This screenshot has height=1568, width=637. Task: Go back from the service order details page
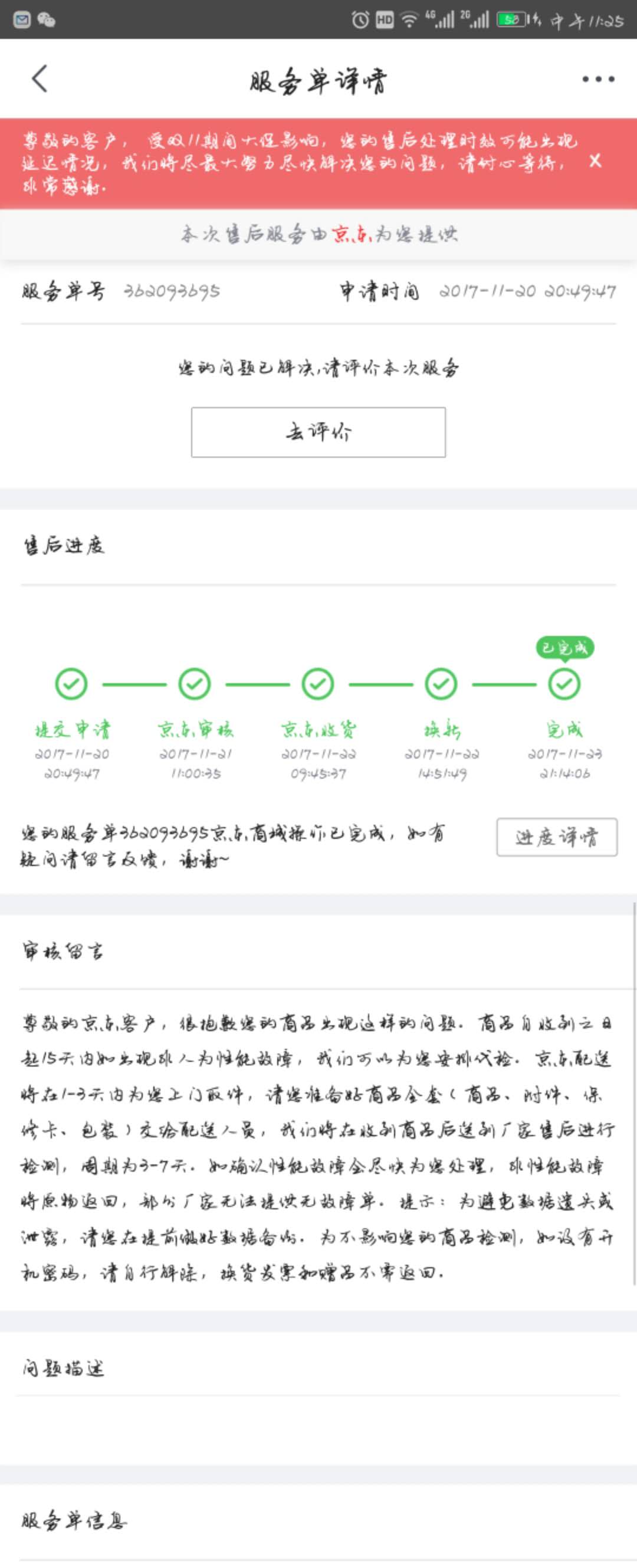(x=40, y=78)
